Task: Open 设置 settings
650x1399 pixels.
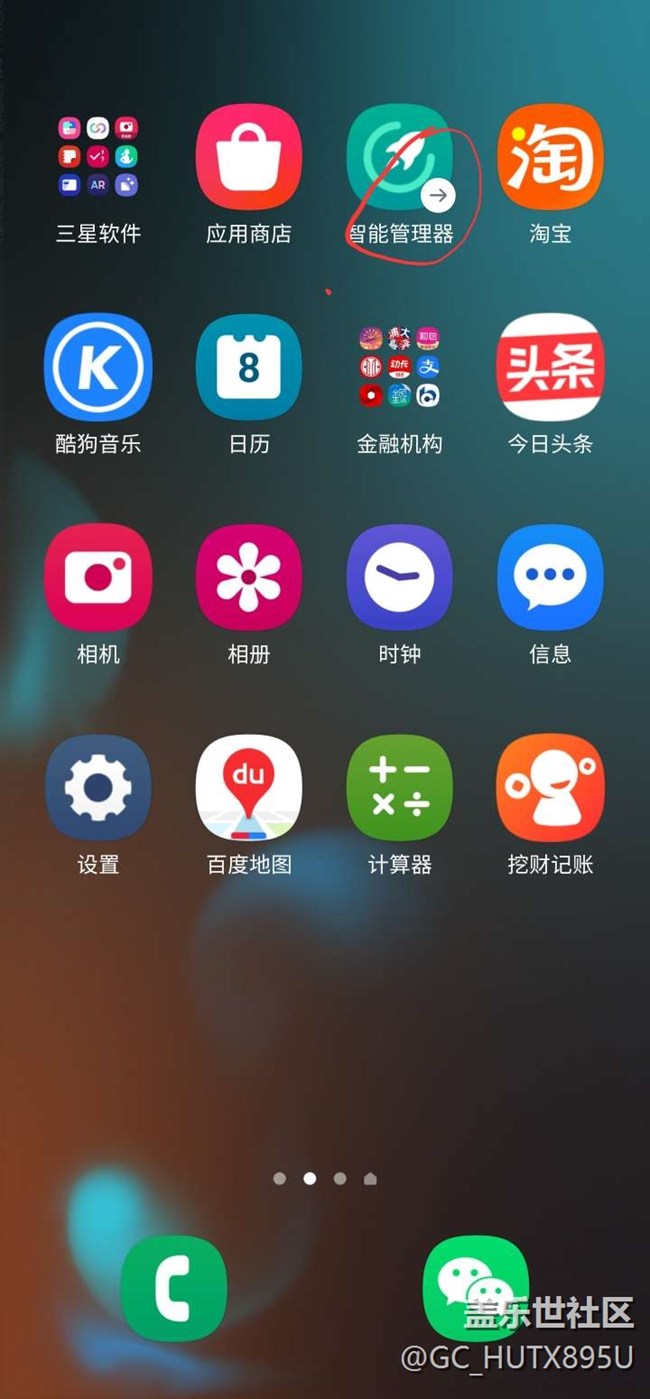Action: (x=98, y=787)
